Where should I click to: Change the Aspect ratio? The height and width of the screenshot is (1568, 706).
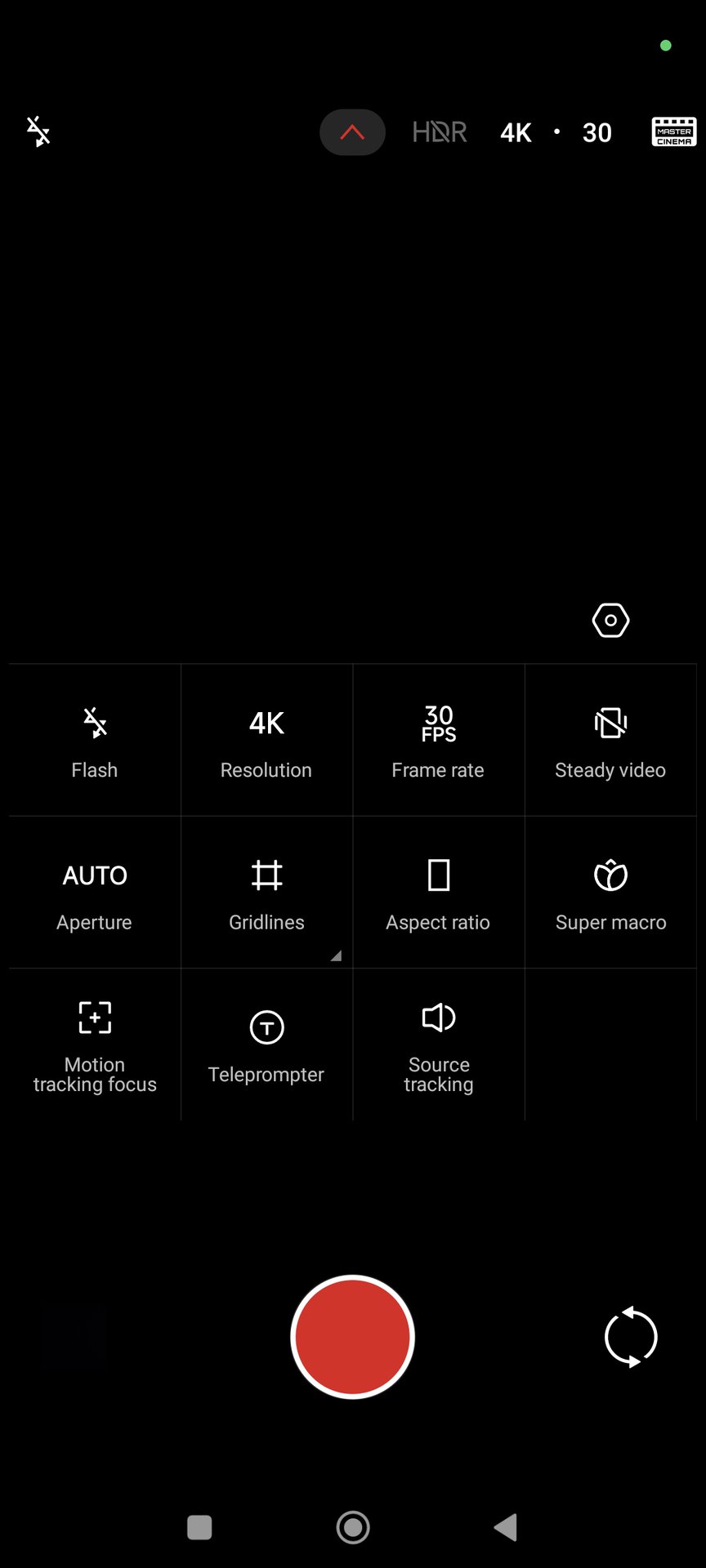click(x=438, y=893)
